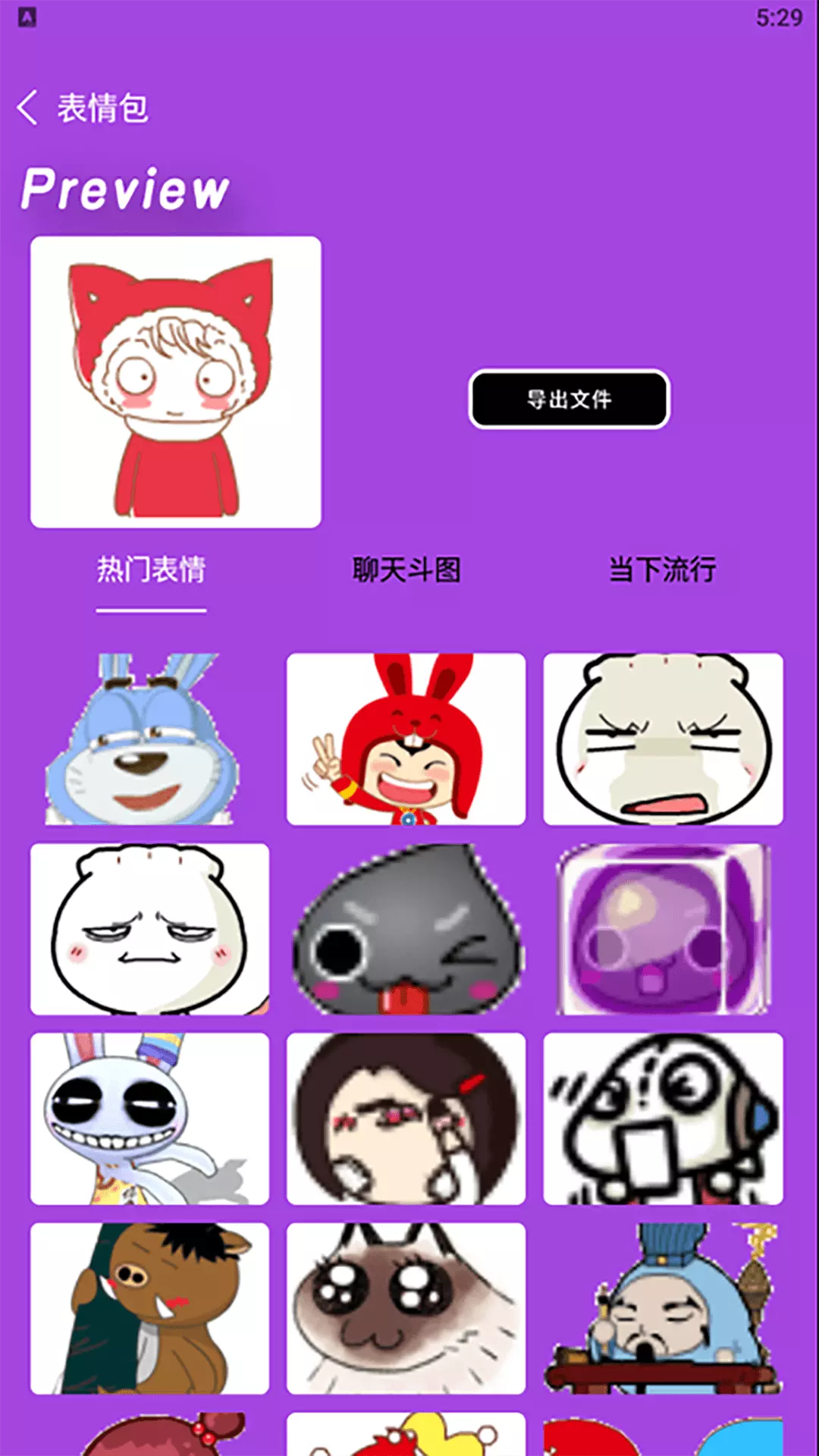819x1456 pixels.
Task: Pick the big-eyed Siamese cat sticker
Action: [x=406, y=1308]
